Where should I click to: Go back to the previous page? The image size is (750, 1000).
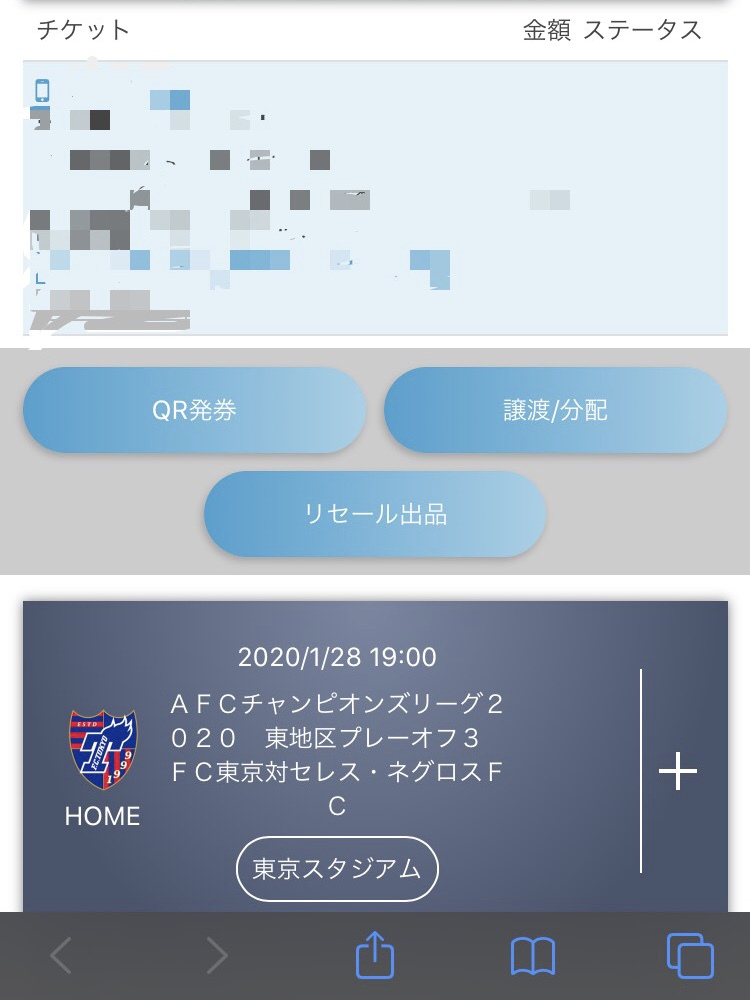coord(61,956)
